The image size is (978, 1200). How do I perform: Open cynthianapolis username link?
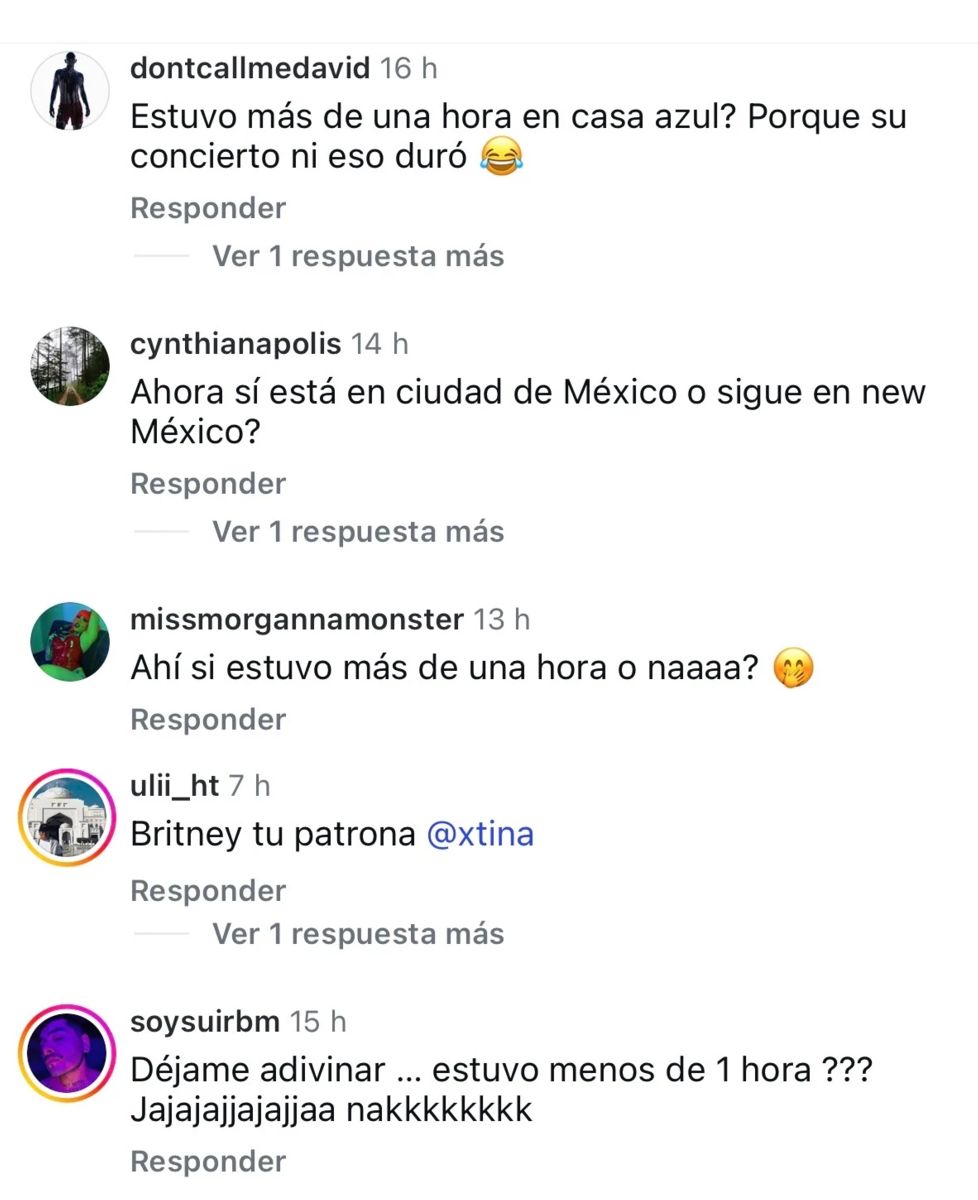236,344
